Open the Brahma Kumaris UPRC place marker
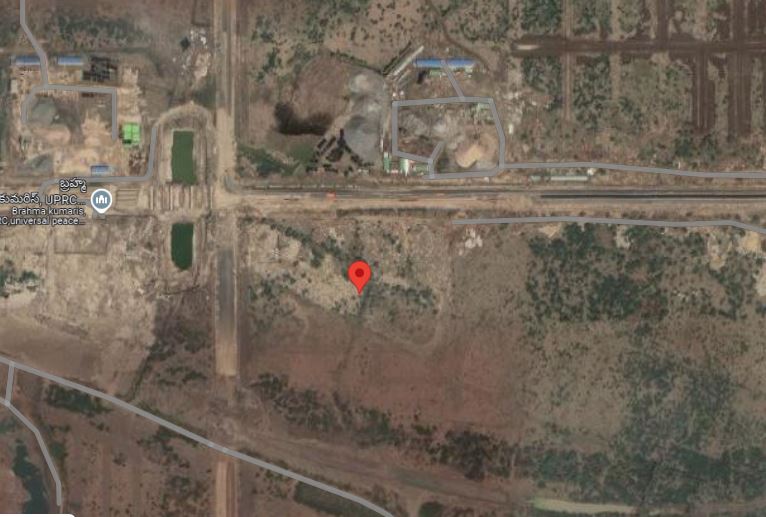 click(x=101, y=203)
